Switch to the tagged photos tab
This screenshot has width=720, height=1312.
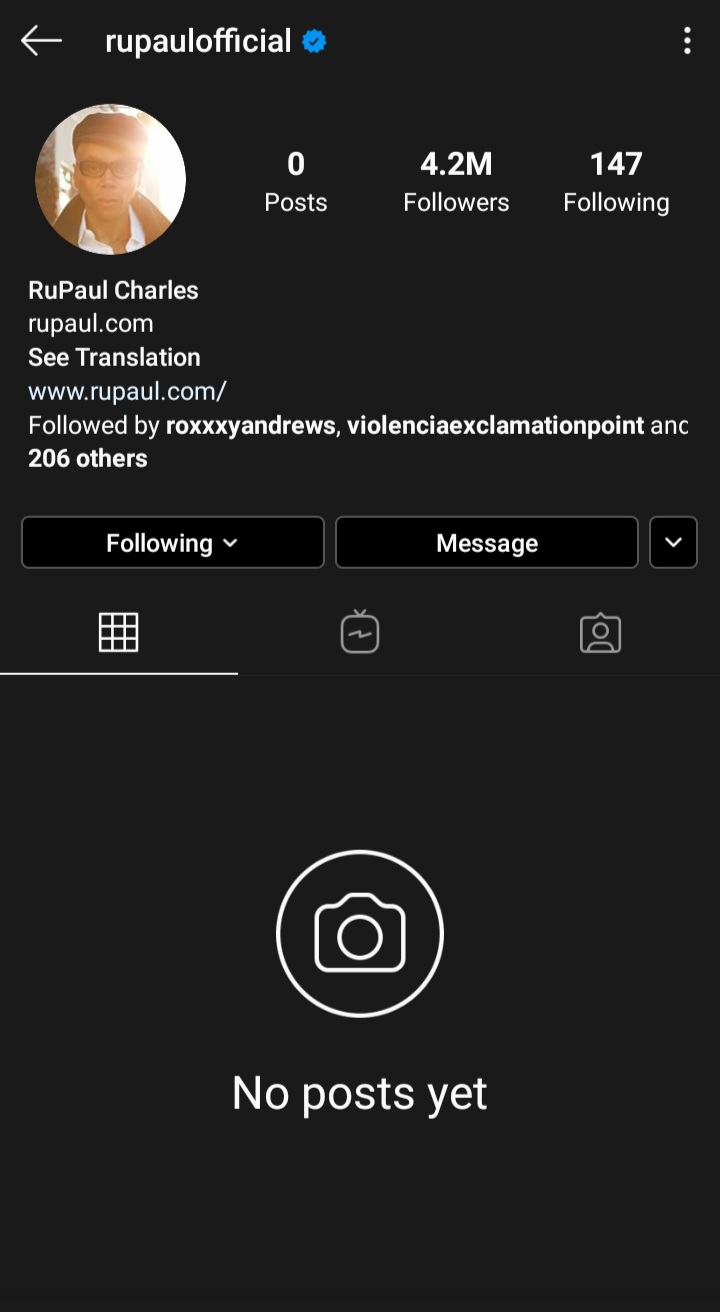click(x=600, y=633)
